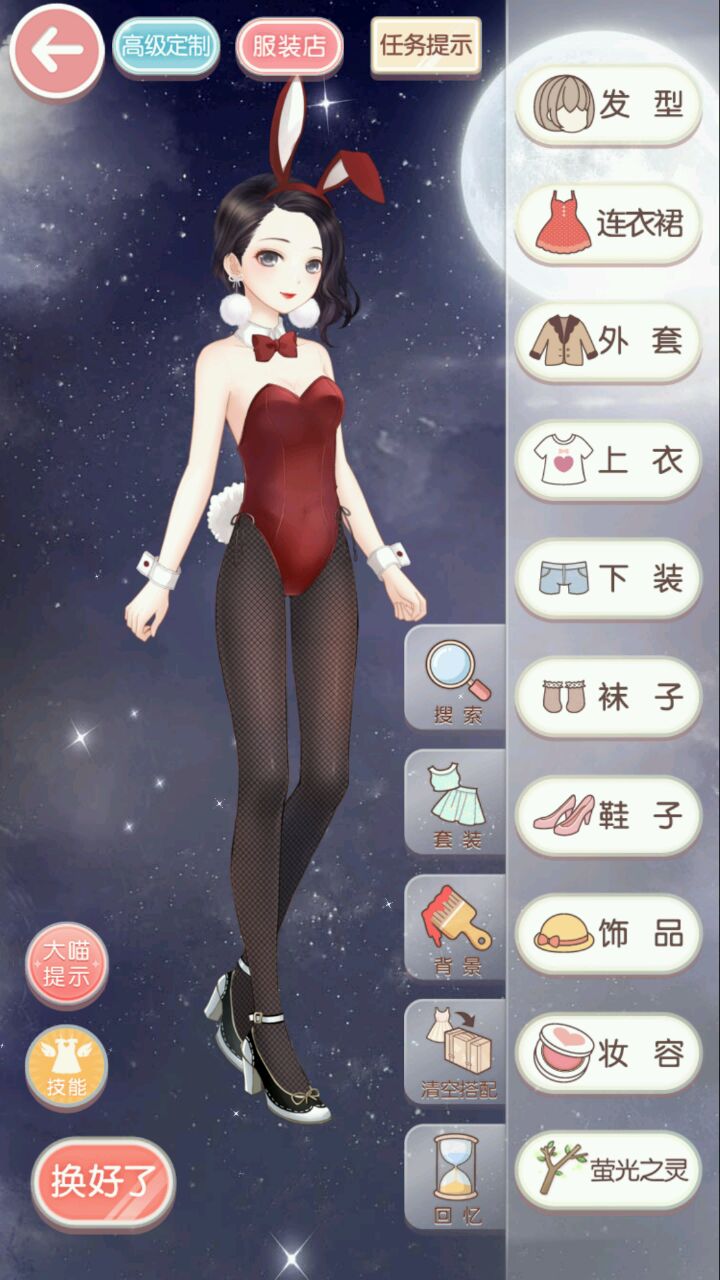Viewport: 720px width, 1280px height.
Task: Confirm outfit with 换好了
Action: pos(103,1183)
